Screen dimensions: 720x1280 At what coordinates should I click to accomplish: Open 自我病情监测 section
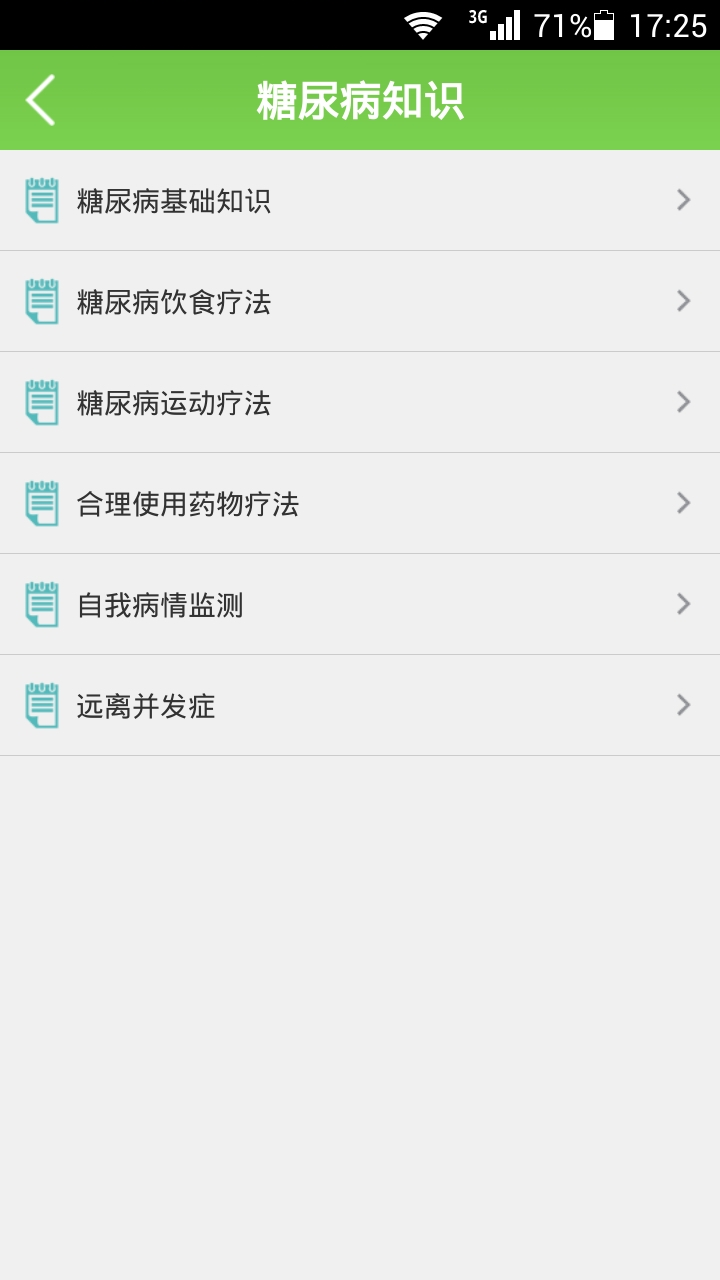pos(360,605)
